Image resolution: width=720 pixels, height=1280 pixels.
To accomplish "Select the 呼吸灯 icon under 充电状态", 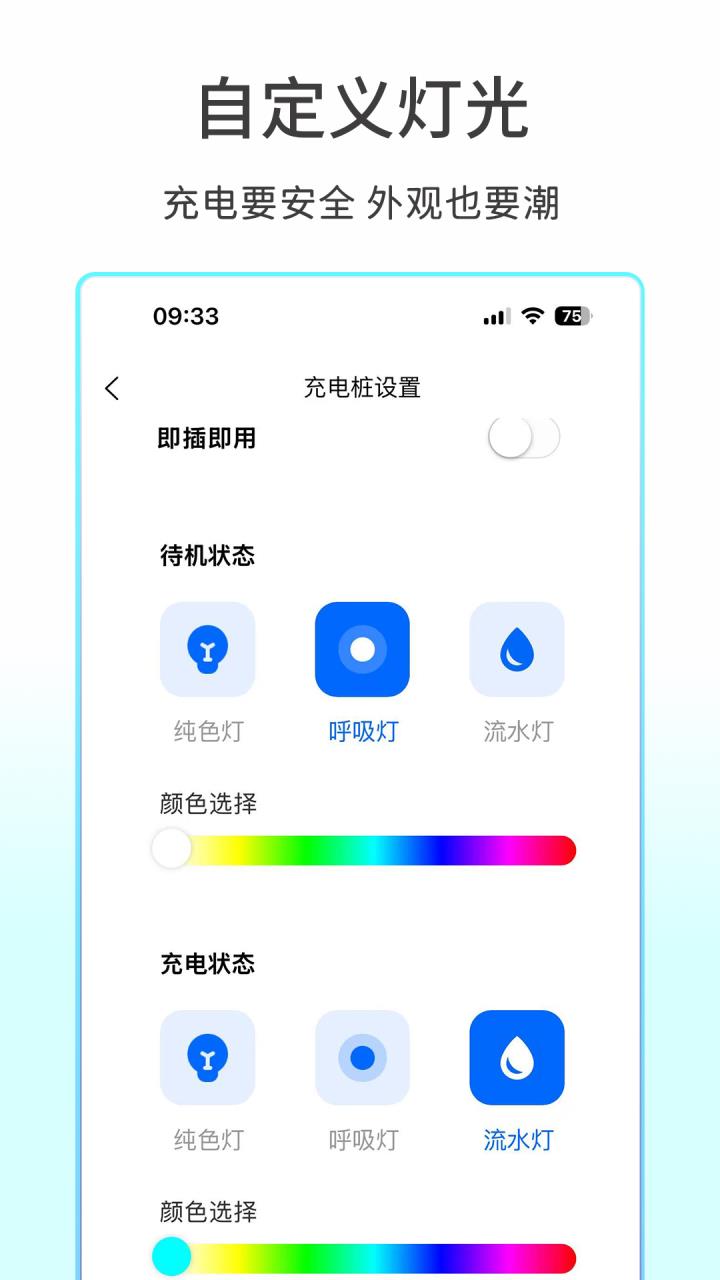I will [363, 1057].
